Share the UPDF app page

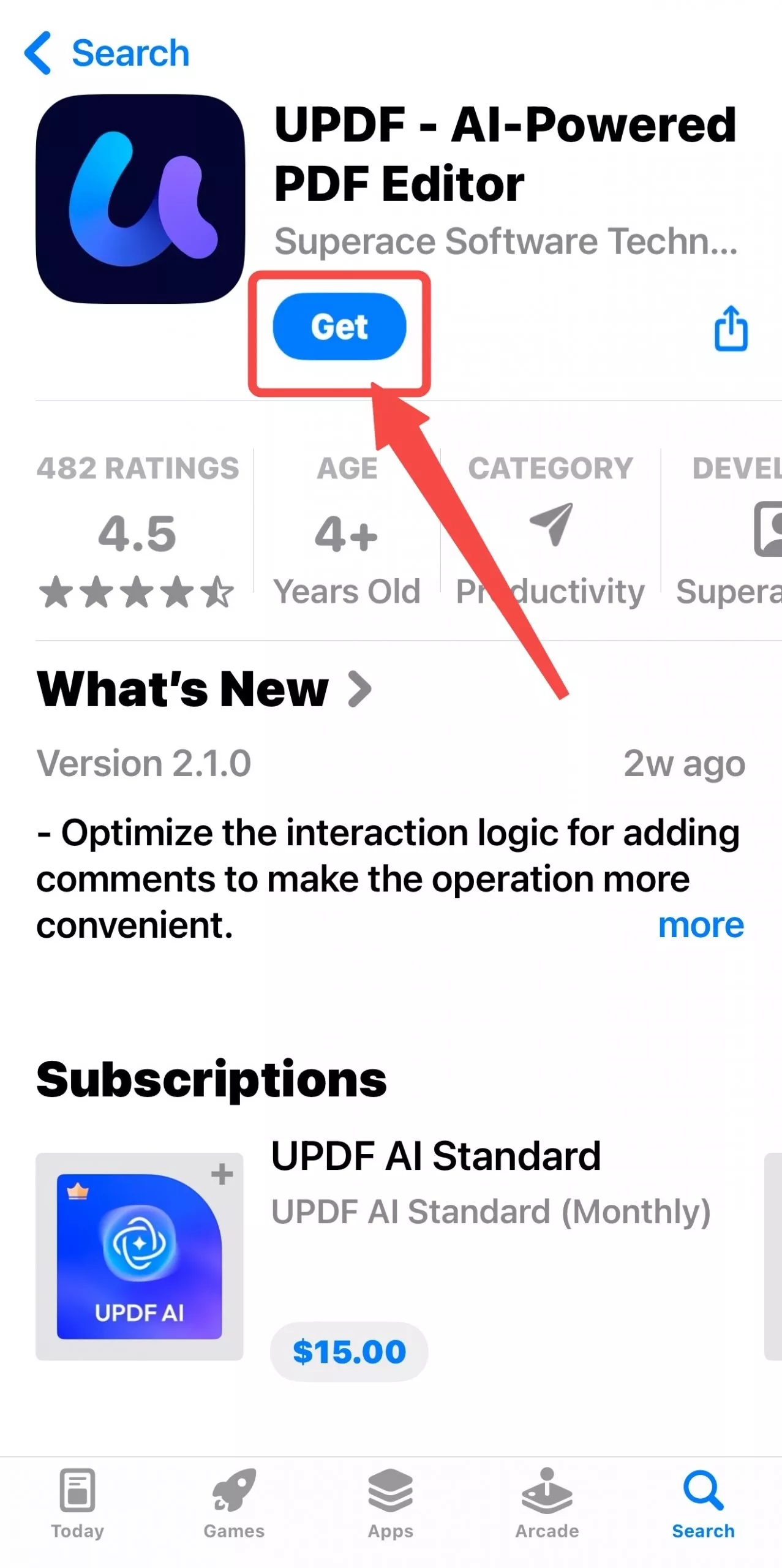click(731, 329)
